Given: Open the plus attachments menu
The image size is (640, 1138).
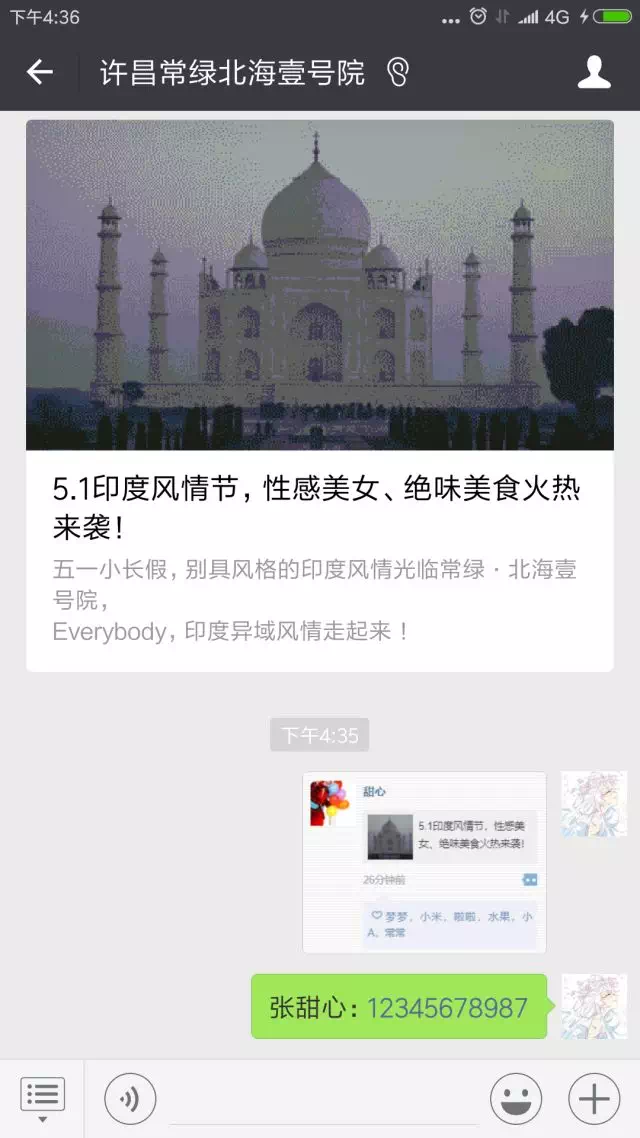Looking at the screenshot, I should 594,1098.
